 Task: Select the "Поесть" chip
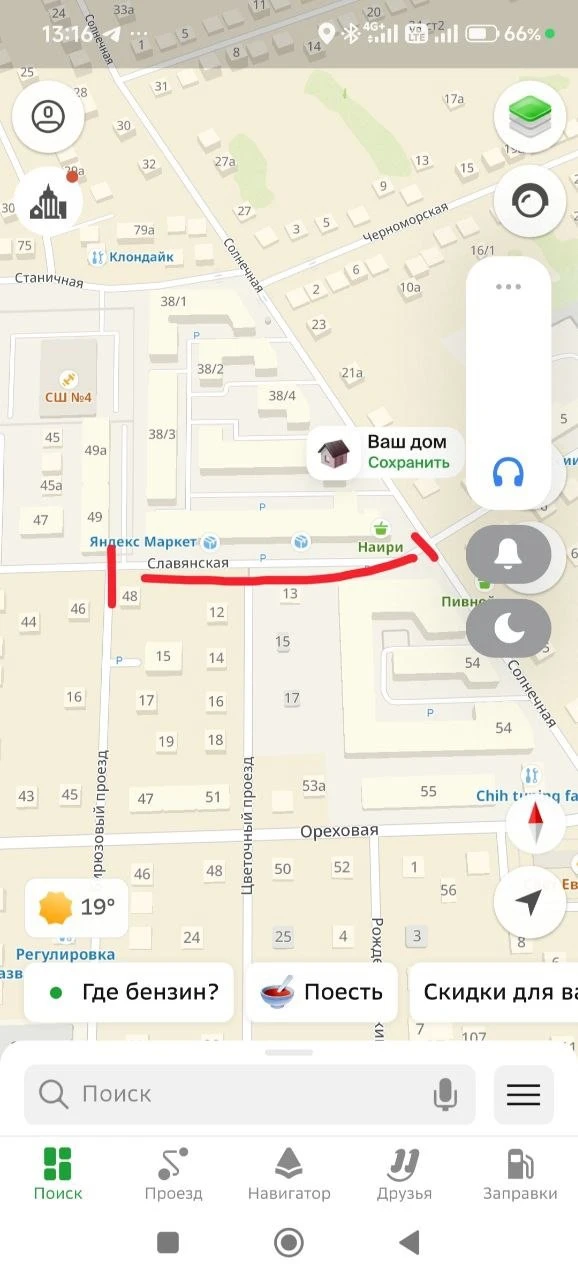pyautogui.click(x=321, y=992)
